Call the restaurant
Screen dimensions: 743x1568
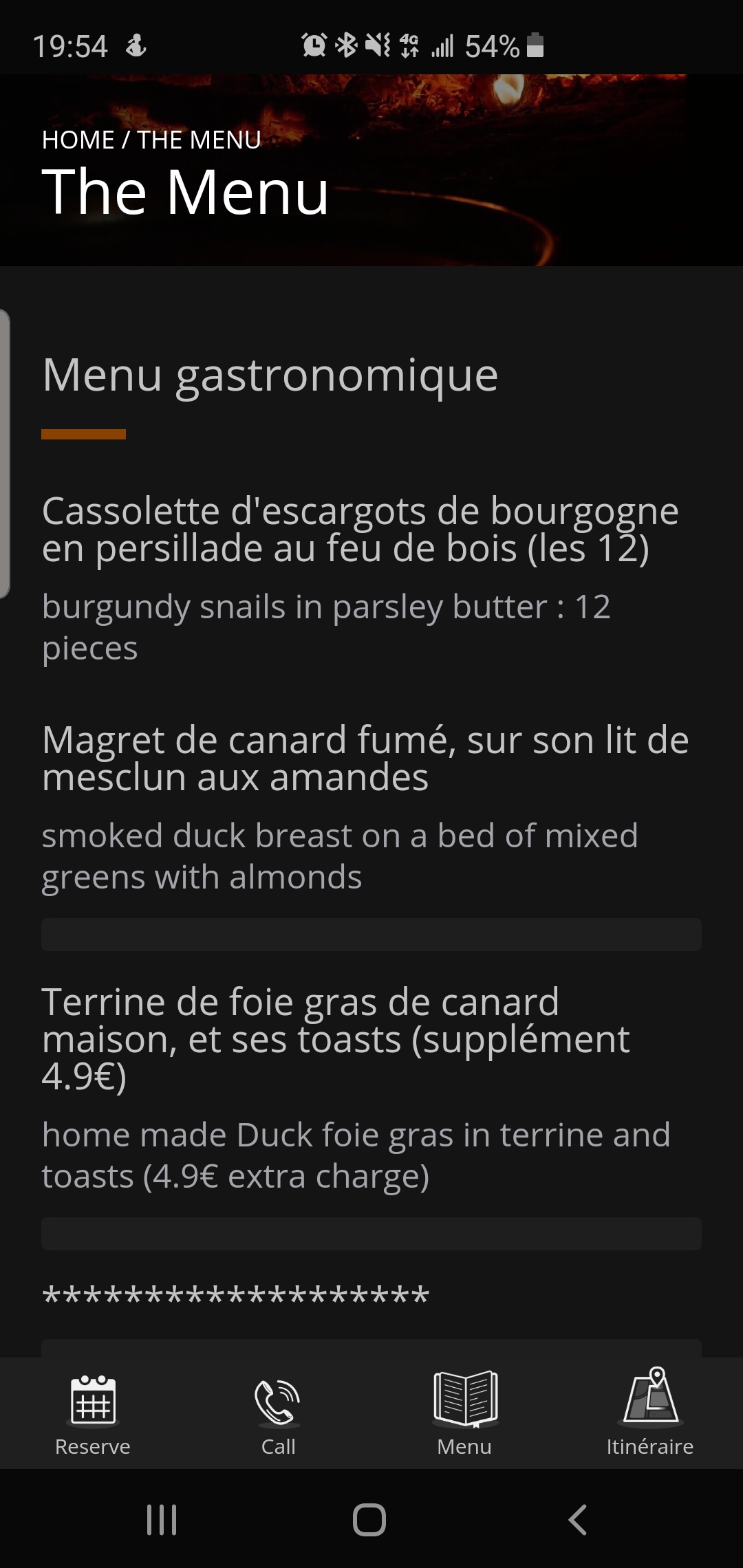[x=278, y=1413]
